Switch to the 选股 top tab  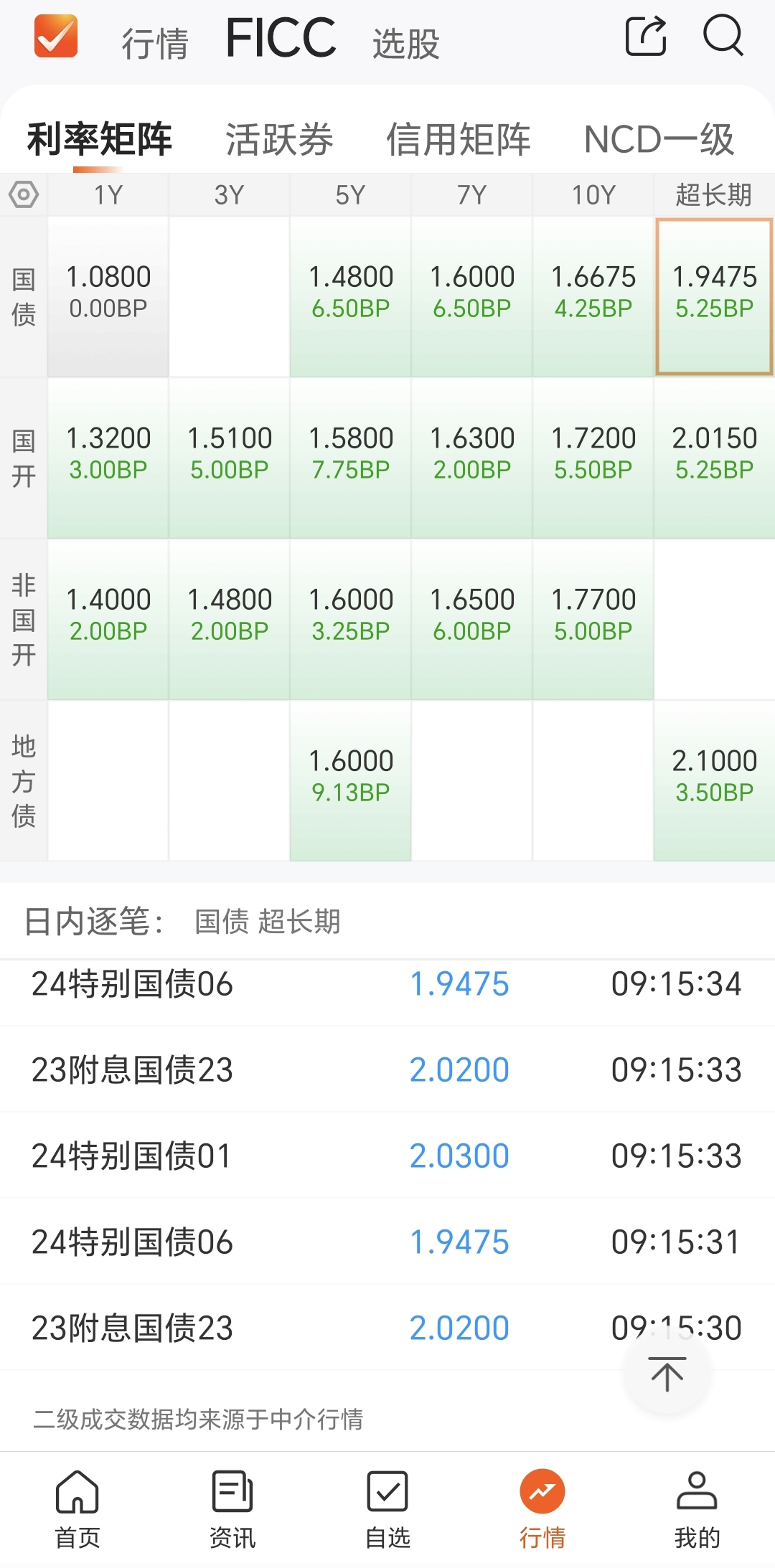tap(405, 44)
